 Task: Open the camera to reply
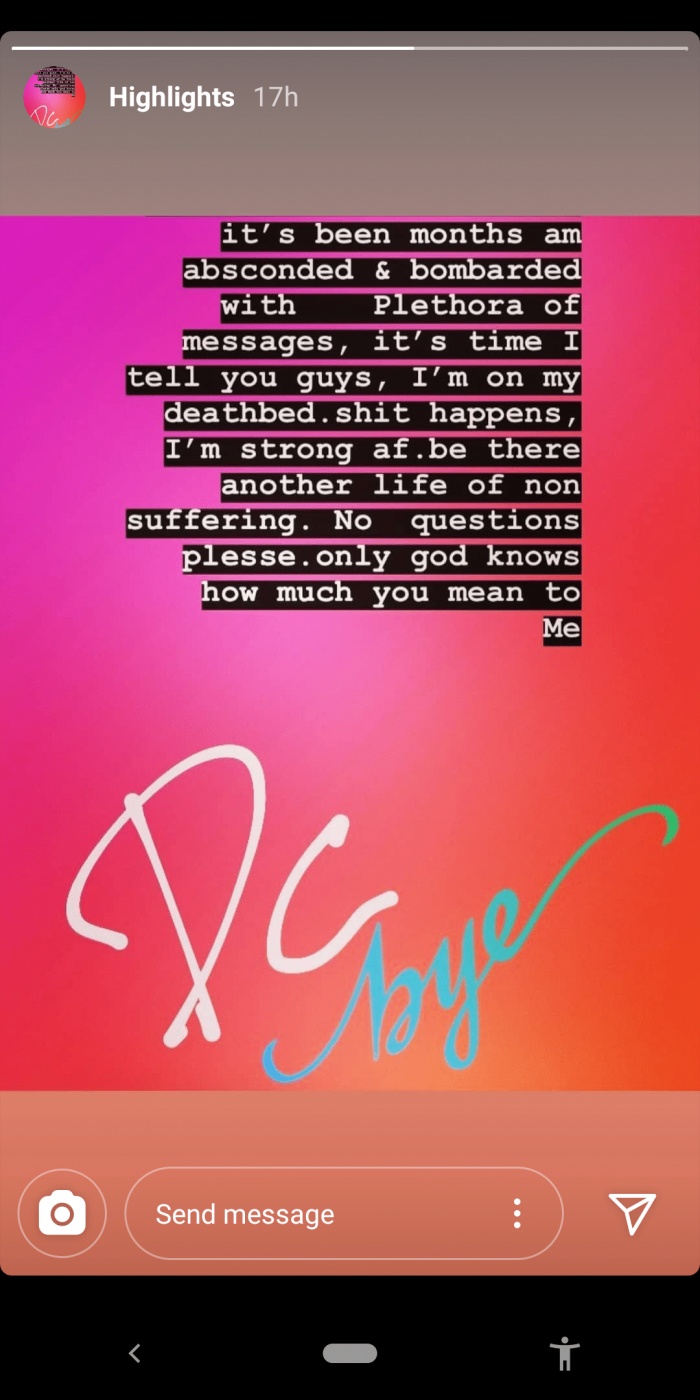(62, 1213)
